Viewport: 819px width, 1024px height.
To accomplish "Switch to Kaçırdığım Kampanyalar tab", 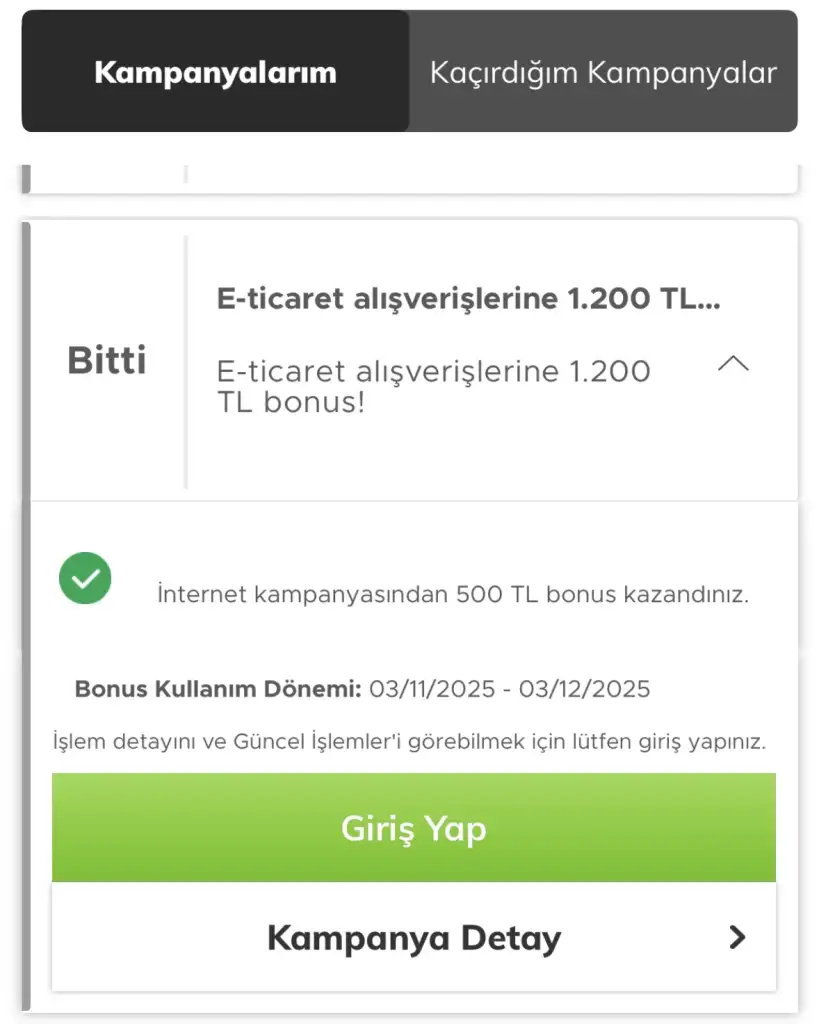I will (603, 72).
